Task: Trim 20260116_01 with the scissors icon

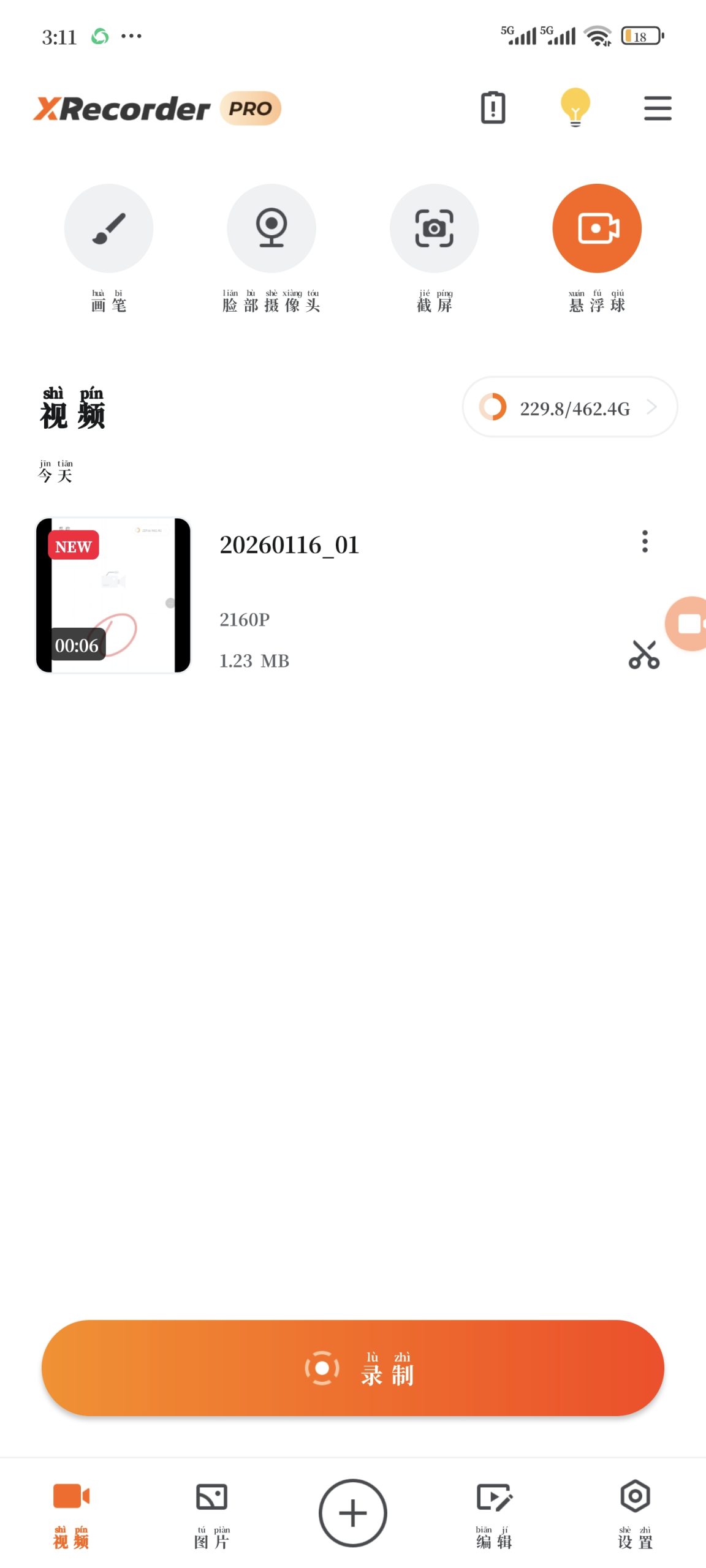Action: tap(644, 655)
